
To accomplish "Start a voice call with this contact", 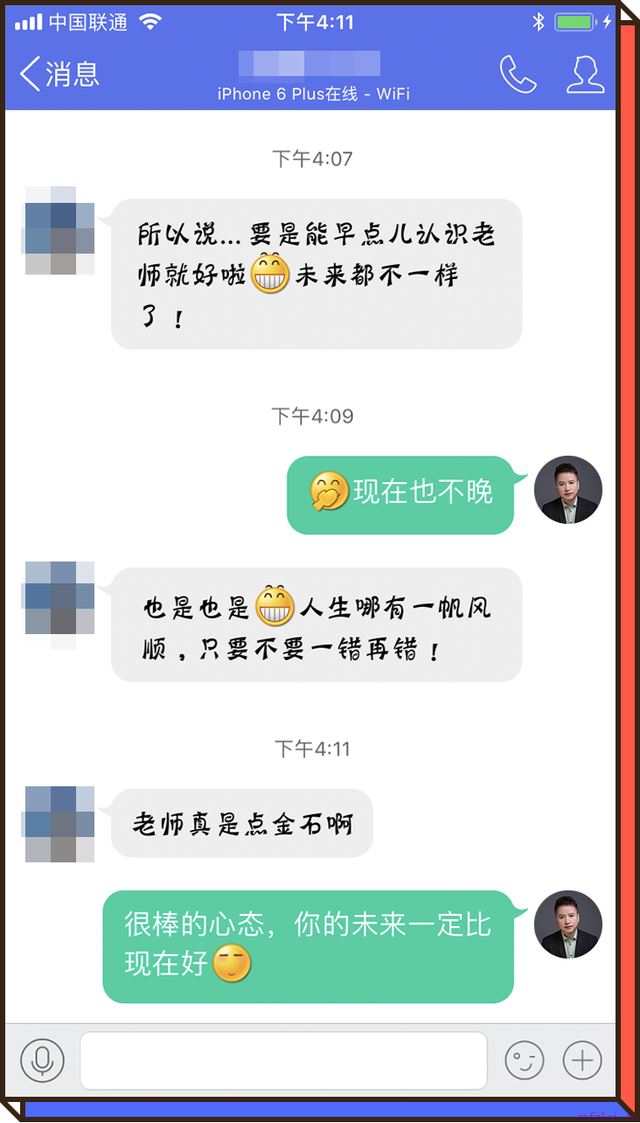I will 518,74.
